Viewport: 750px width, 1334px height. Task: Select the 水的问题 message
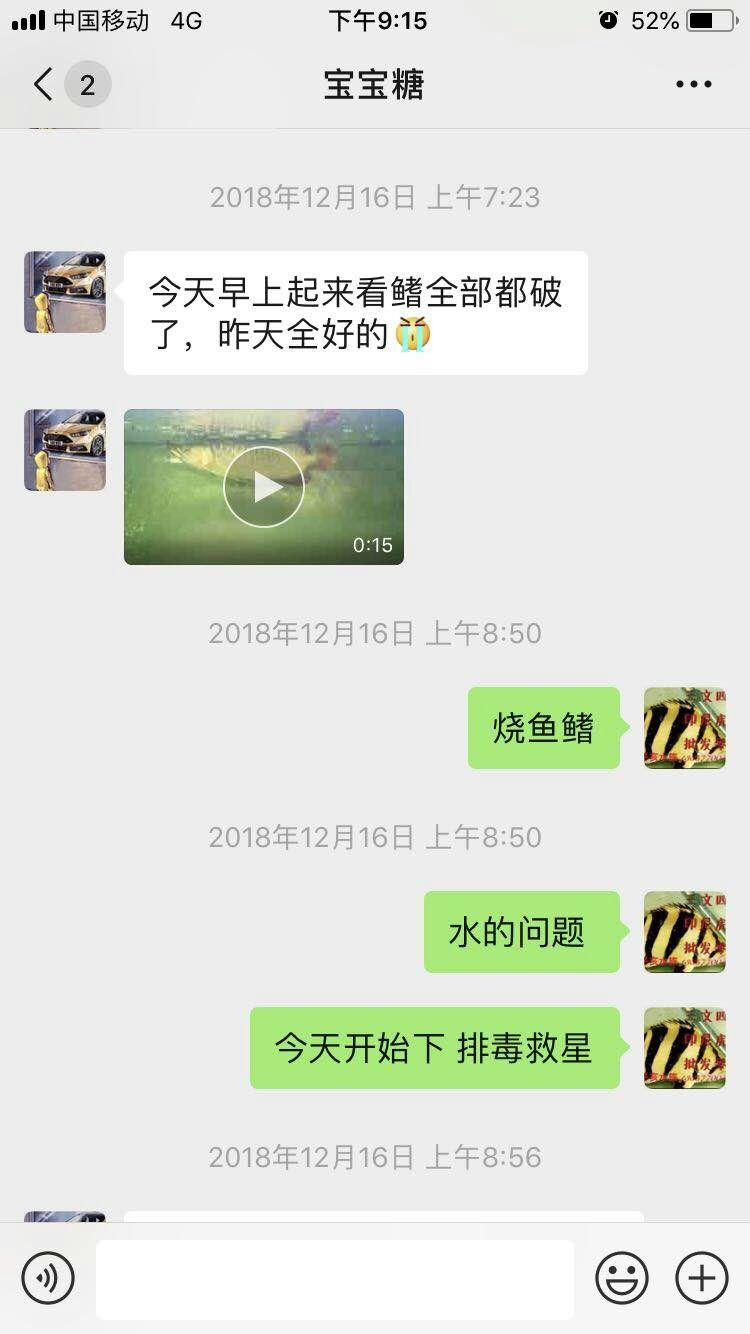(521, 931)
